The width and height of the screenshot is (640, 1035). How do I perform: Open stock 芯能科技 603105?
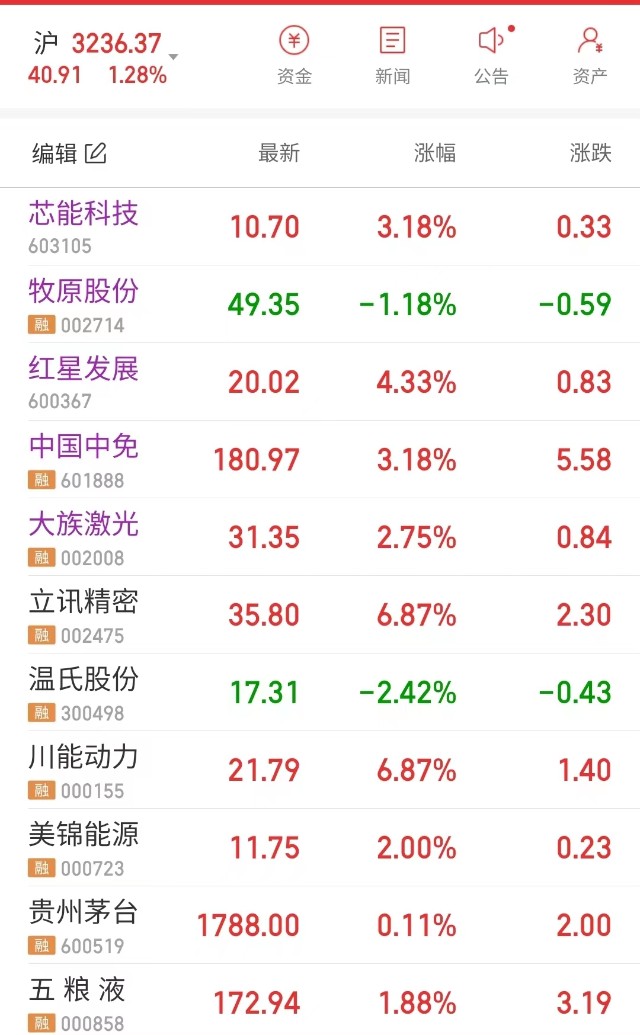320,227
